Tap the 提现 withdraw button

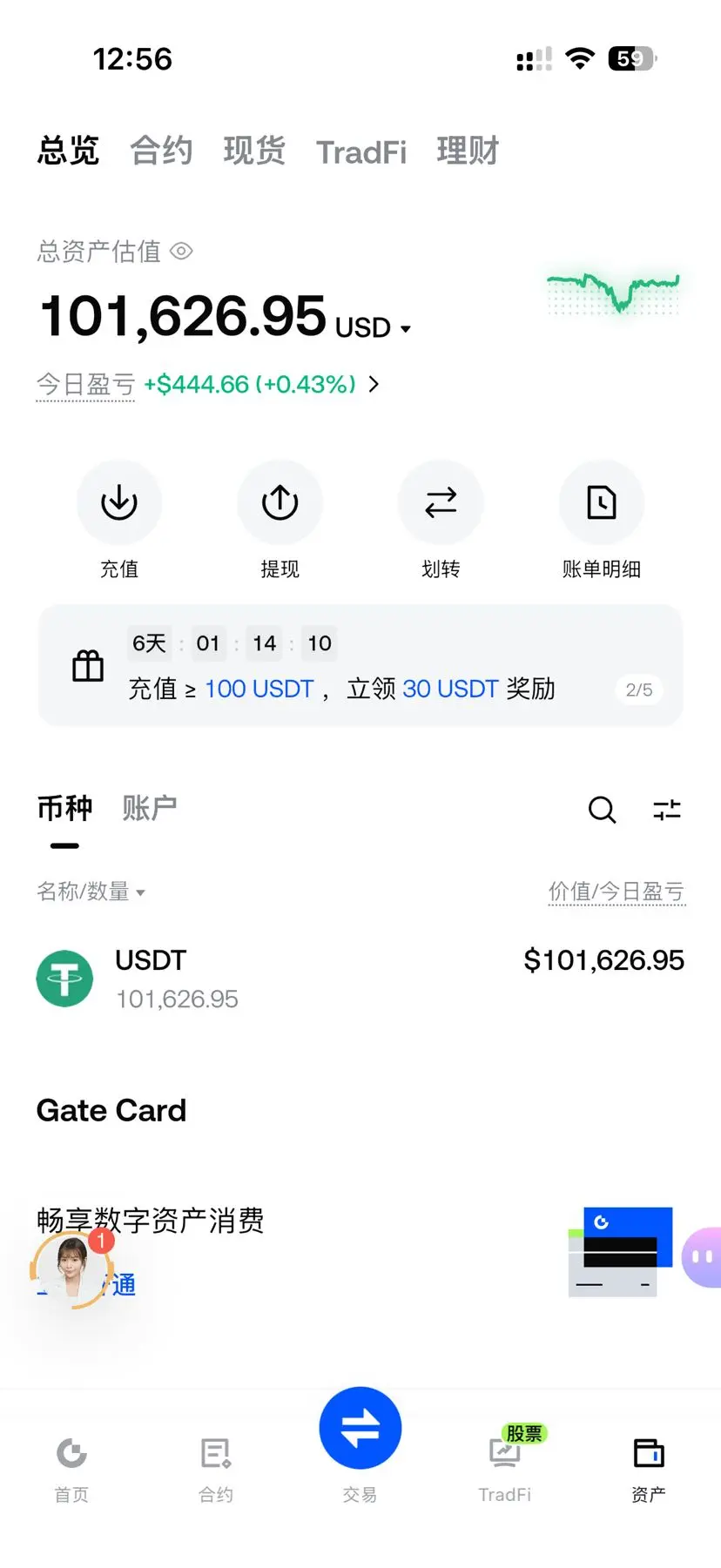click(x=280, y=520)
